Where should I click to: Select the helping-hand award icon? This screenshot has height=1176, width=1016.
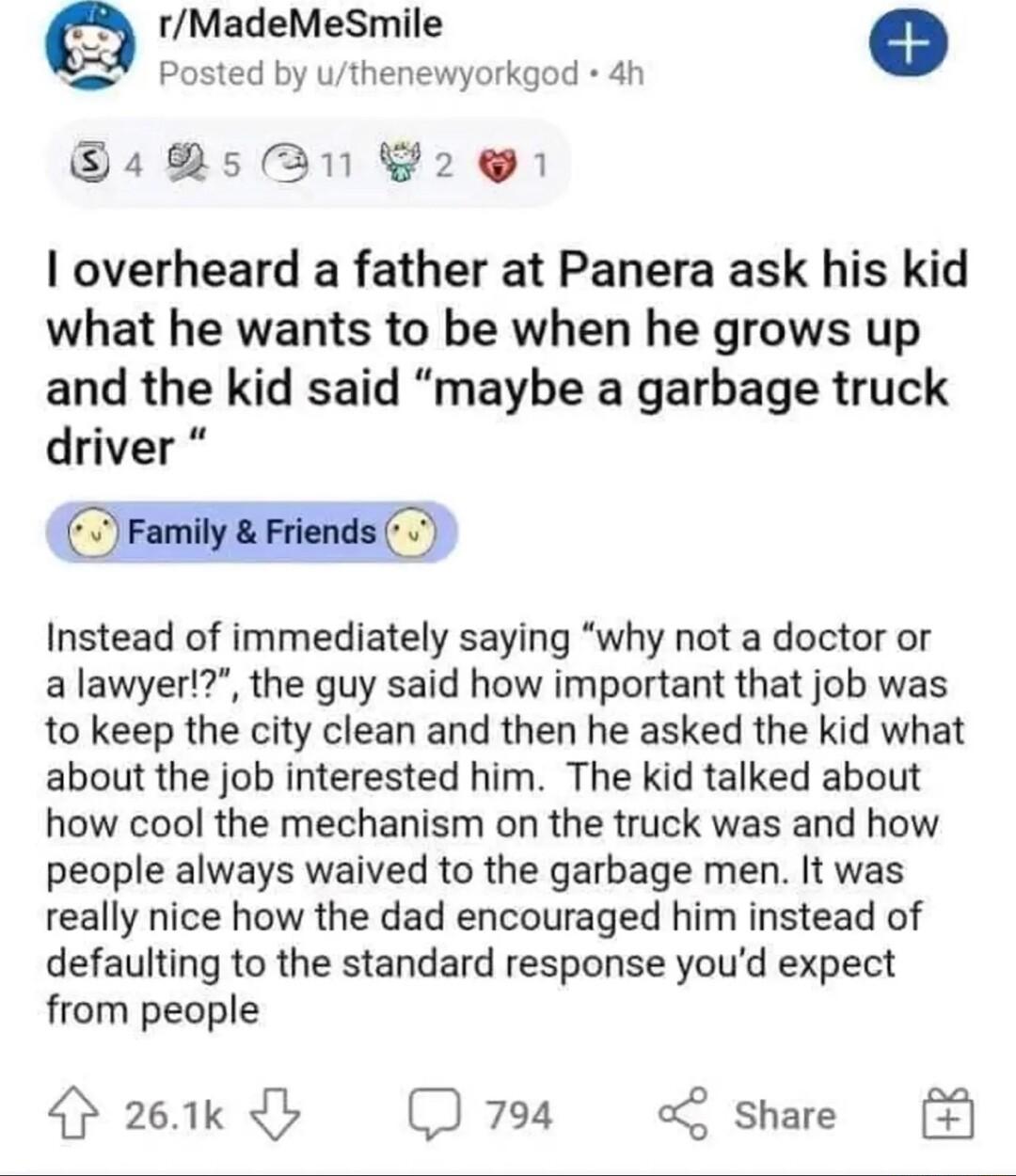tap(186, 164)
